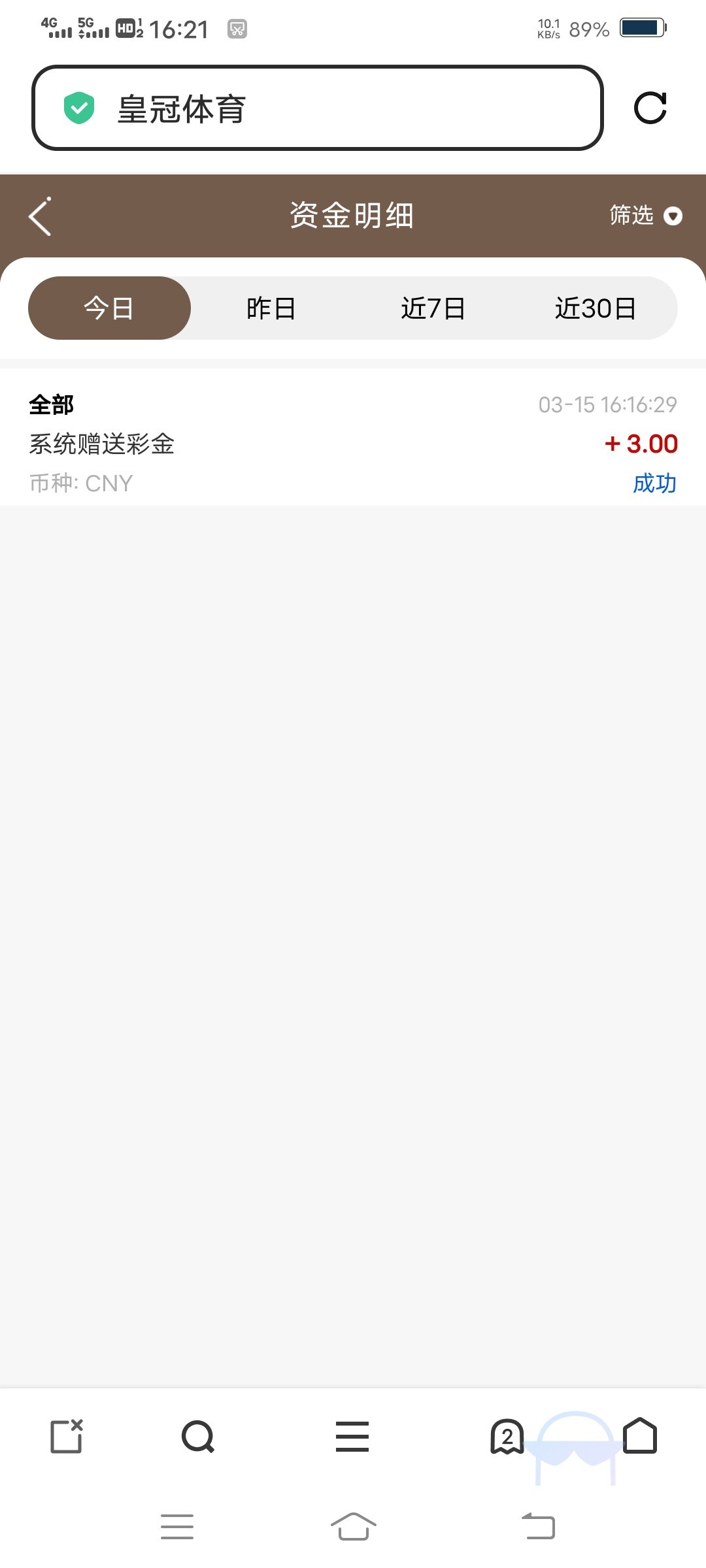This screenshot has width=706, height=1568.
Task: Switch to the 近30日 tab
Action: click(596, 308)
